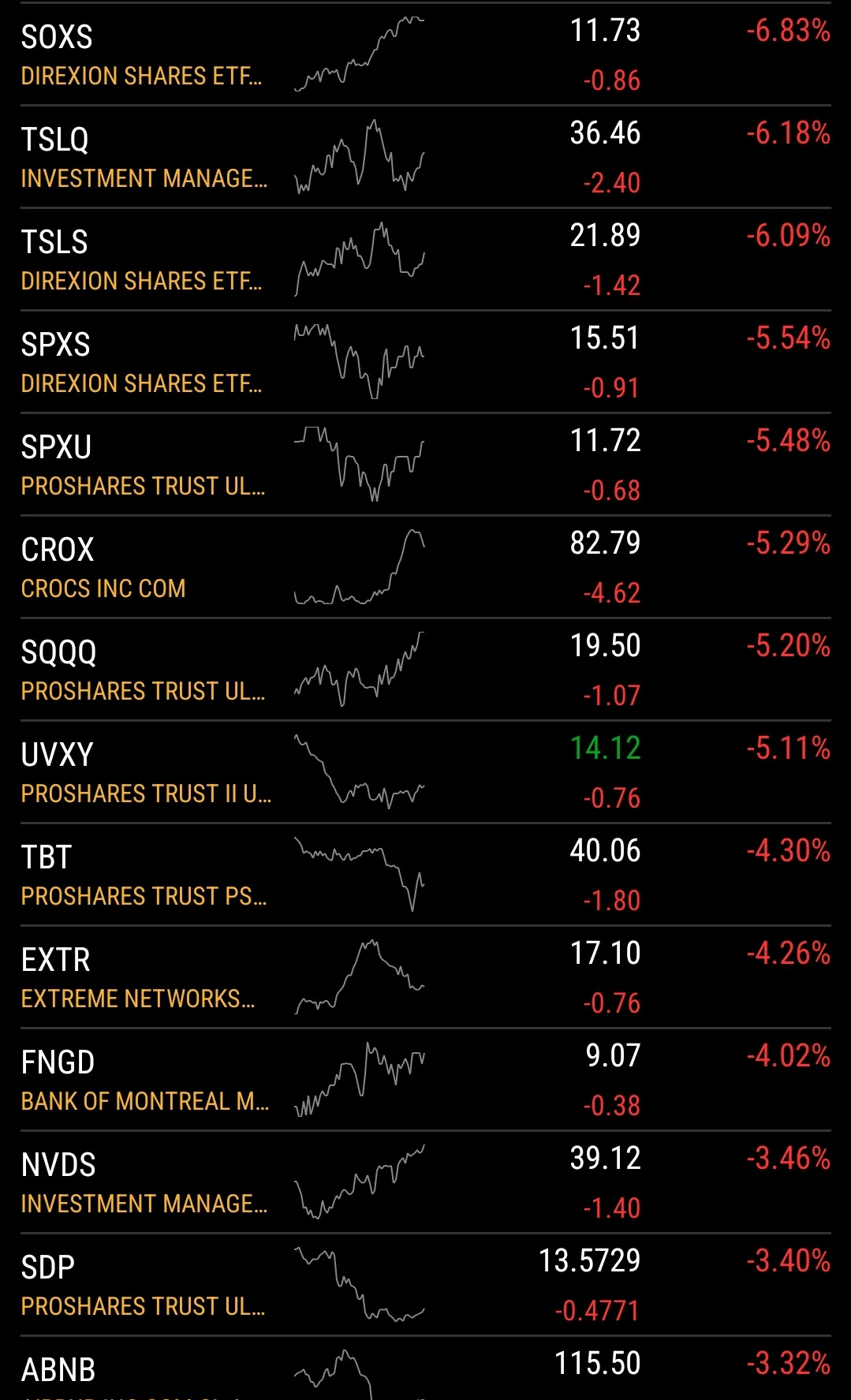Open SPXU ProShares quote
This screenshot has width=851, height=1400.
pos(425,464)
